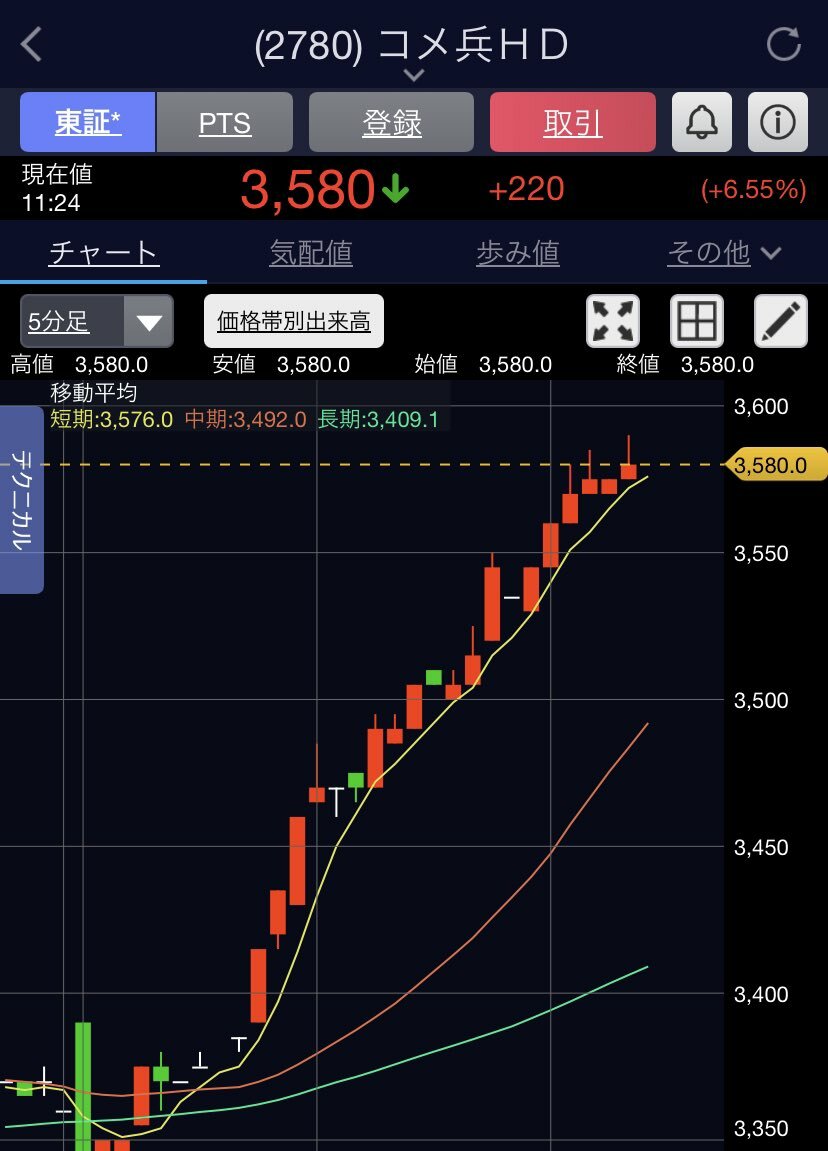This screenshot has height=1151, width=828.
Task: Expand the chart to fullscreen
Action: coord(612,321)
